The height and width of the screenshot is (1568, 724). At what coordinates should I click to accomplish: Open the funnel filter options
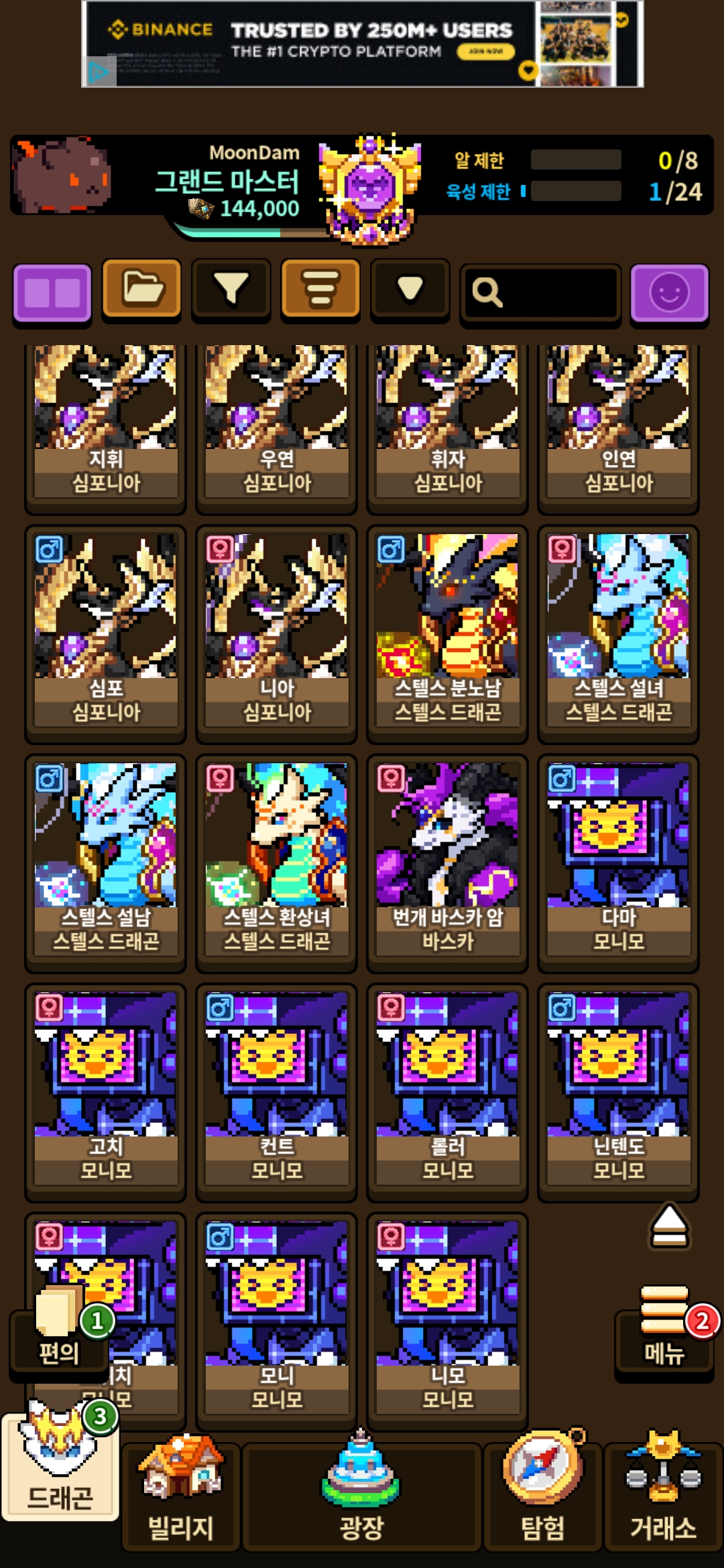tap(231, 289)
